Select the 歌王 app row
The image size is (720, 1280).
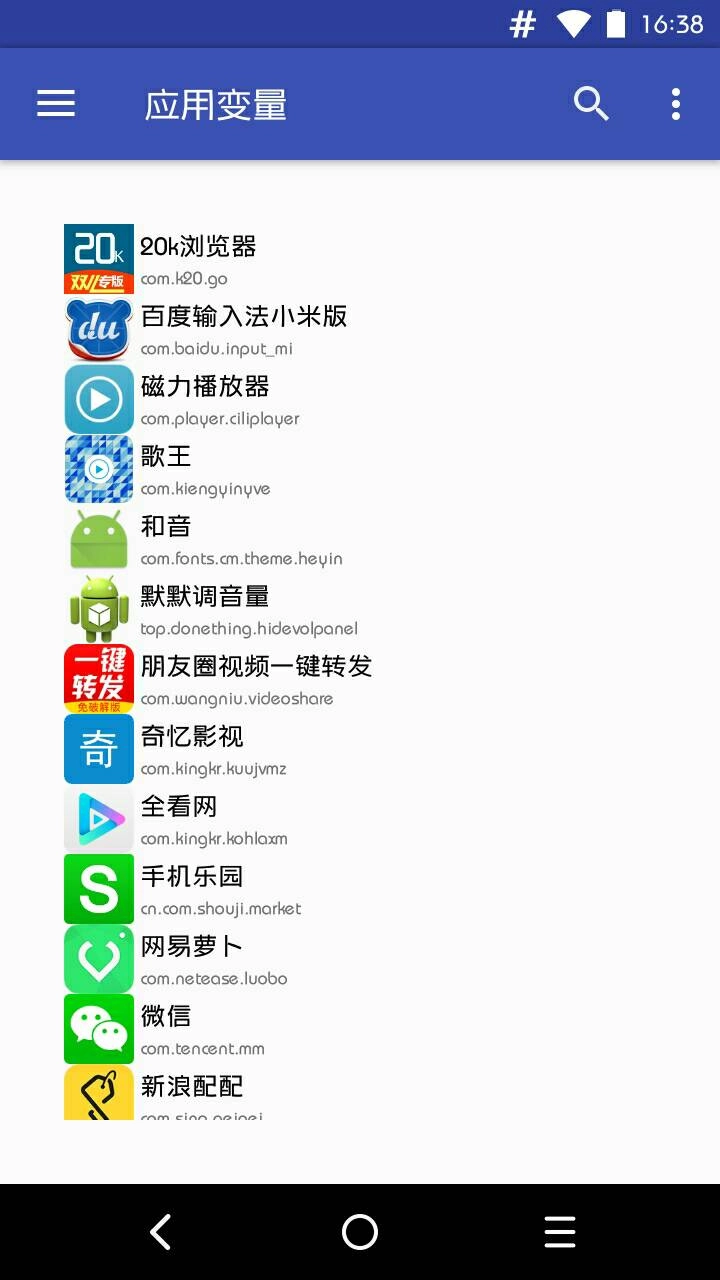pos(360,469)
